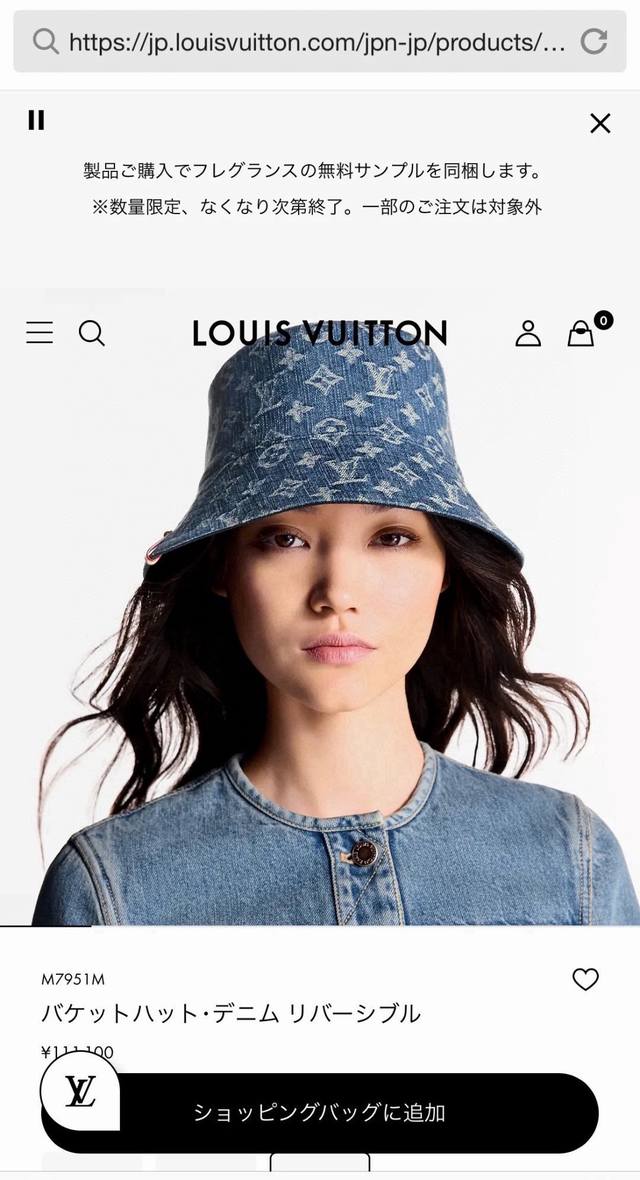Screen dimensions: 640x1180
Task: Tap ショッピングバッグに追加 button
Action: (x=319, y=1112)
